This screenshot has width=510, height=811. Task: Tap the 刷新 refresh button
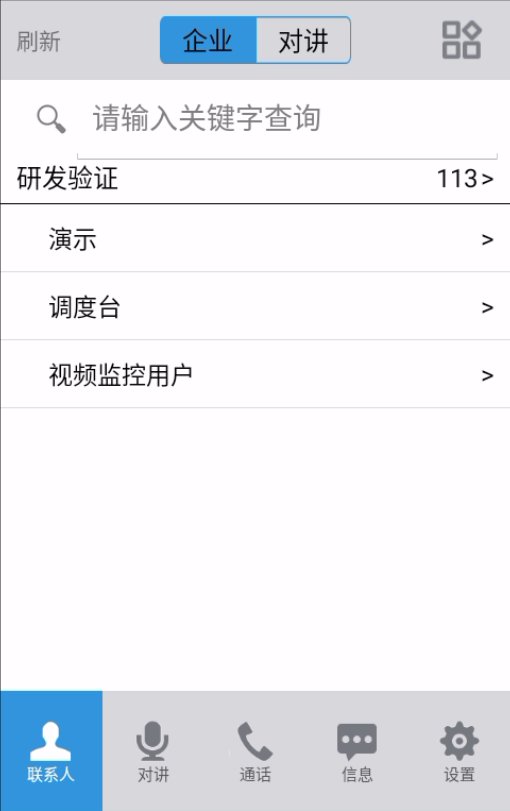tap(38, 41)
